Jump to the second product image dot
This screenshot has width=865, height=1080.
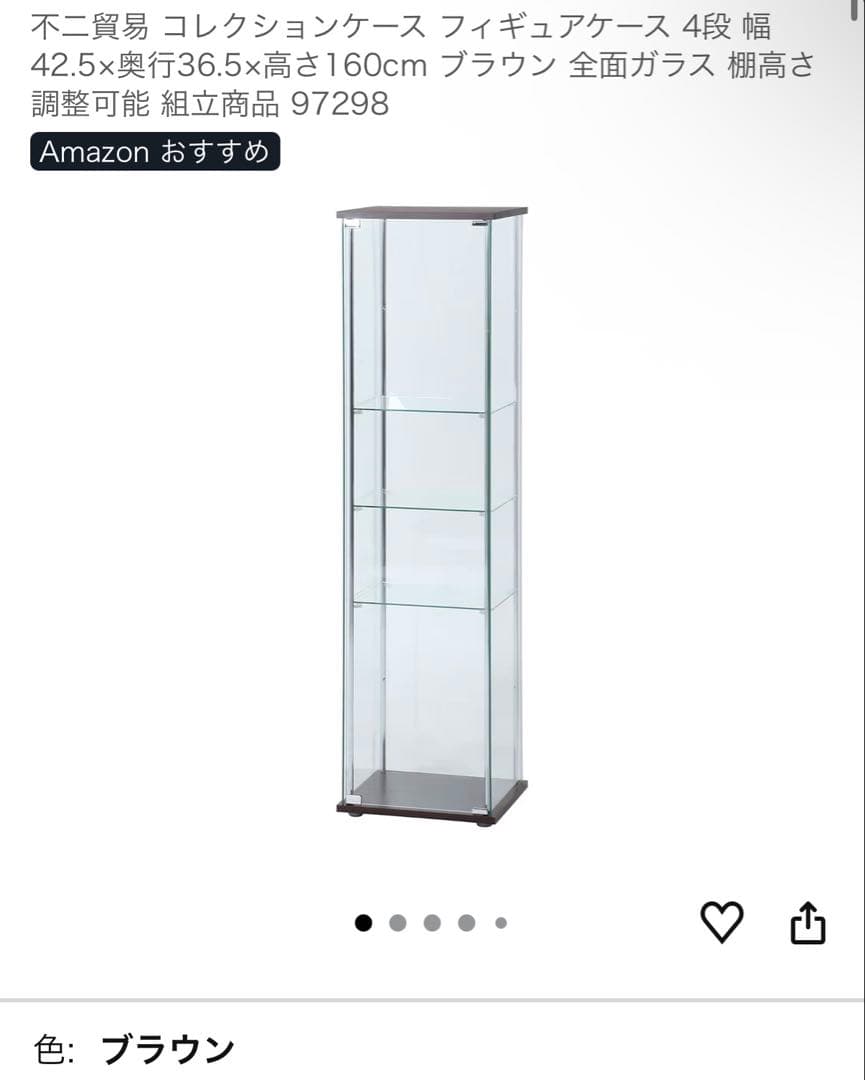click(x=398, y=923)
